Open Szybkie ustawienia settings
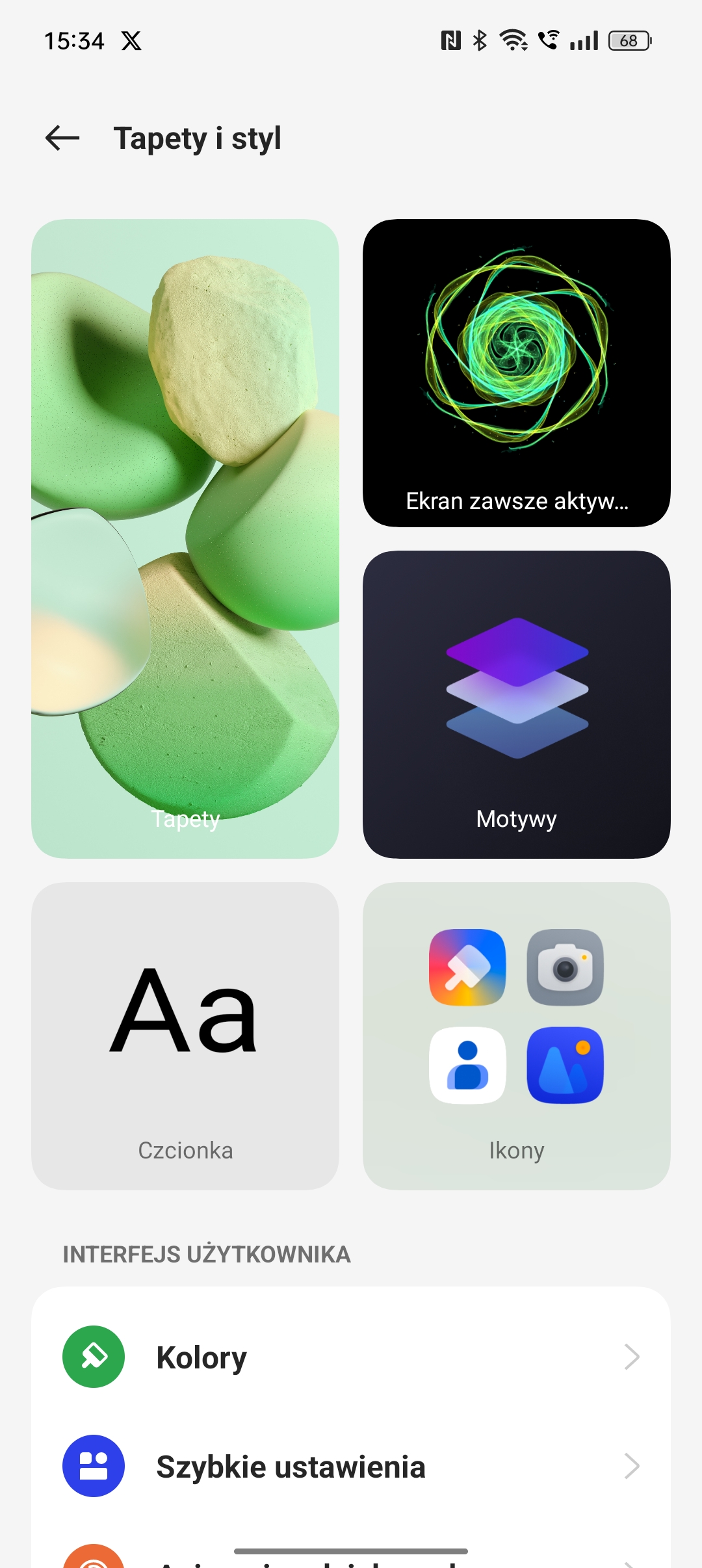This screenshot has width=702, height=1568. 351,1467
